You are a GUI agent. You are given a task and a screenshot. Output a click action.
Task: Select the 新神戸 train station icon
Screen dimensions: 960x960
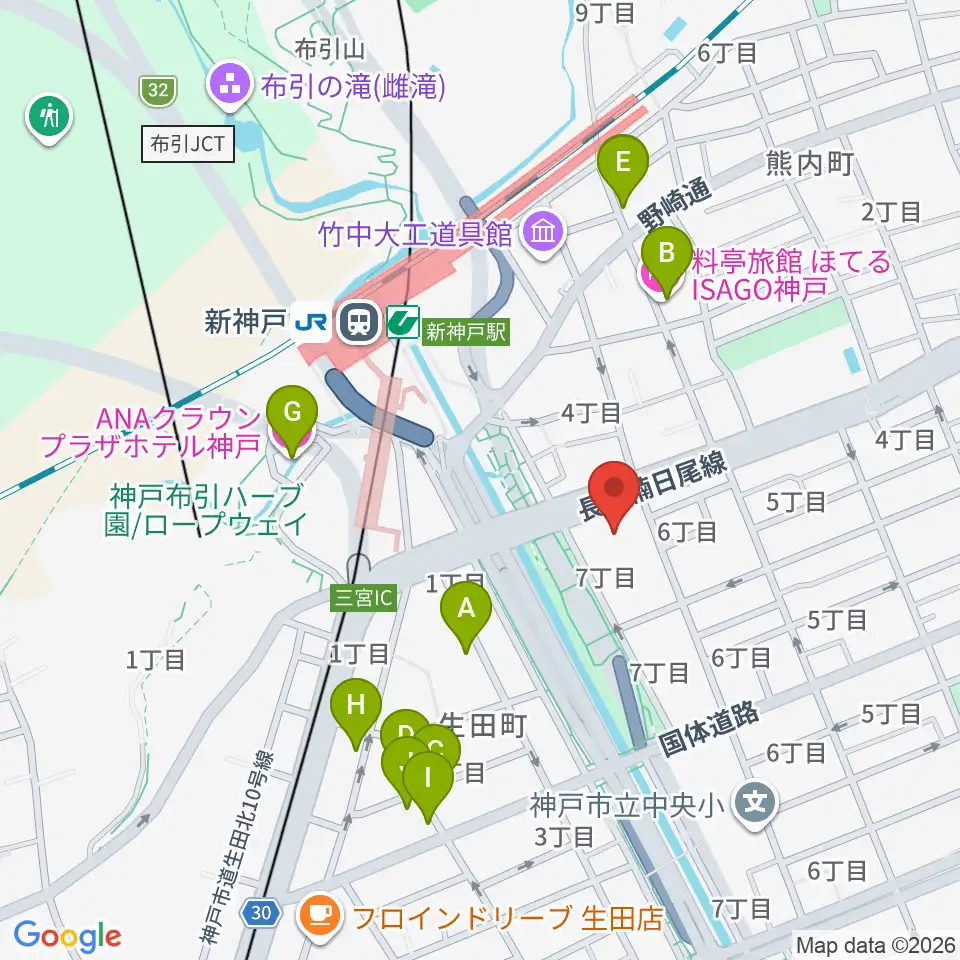[359, 320]
